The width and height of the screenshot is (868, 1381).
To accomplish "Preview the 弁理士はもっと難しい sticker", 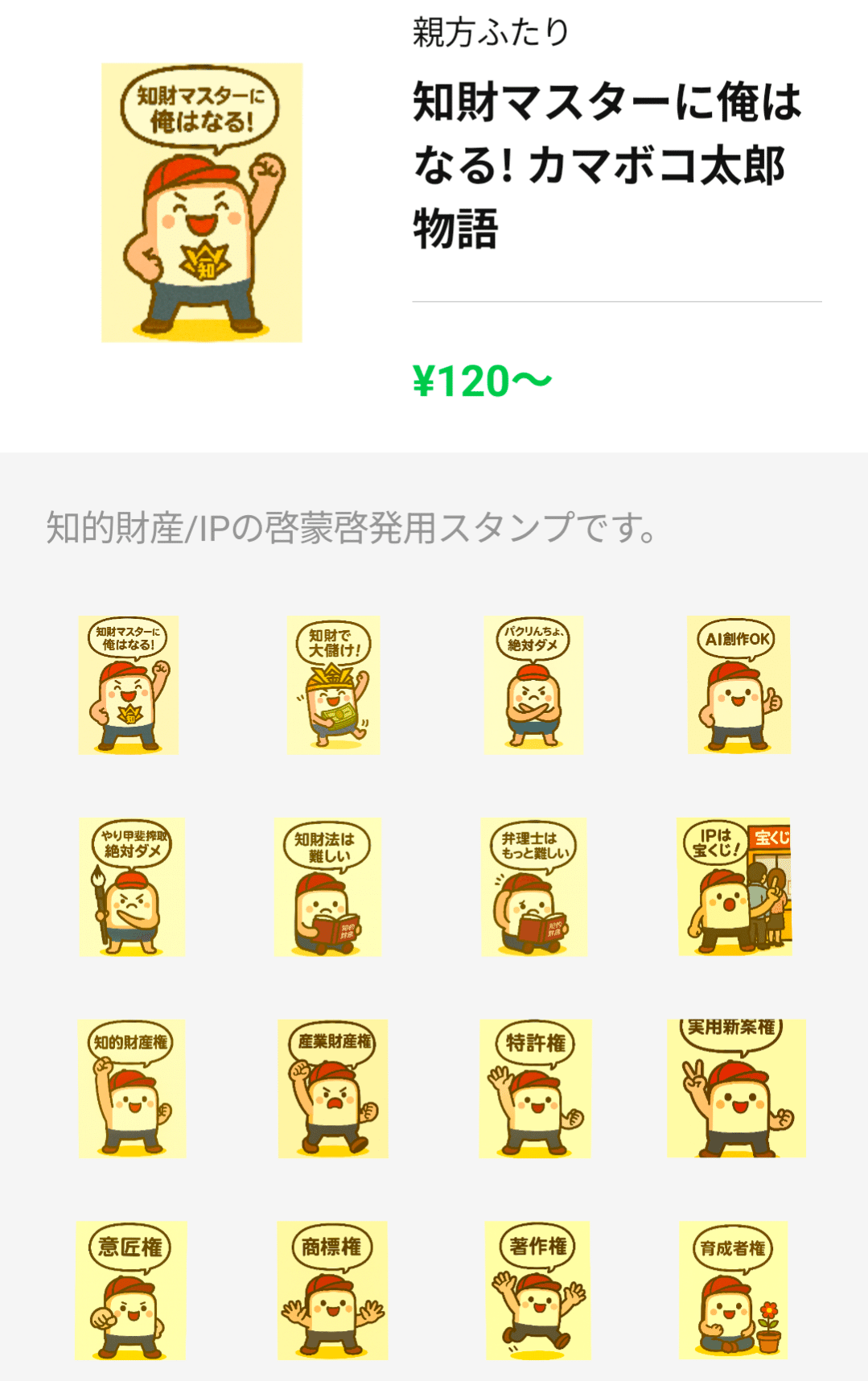I will pos(534,887).
